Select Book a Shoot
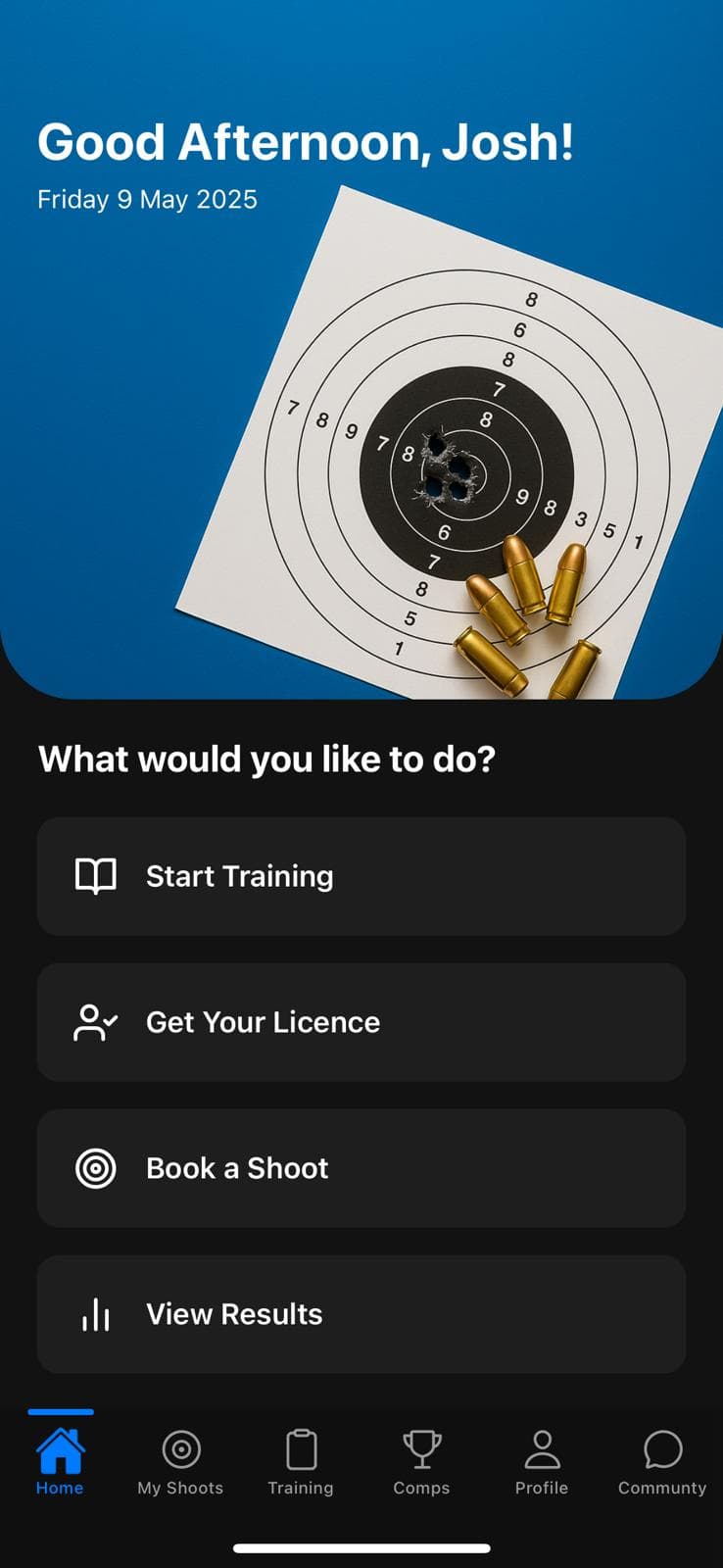 pos(361,1168)
